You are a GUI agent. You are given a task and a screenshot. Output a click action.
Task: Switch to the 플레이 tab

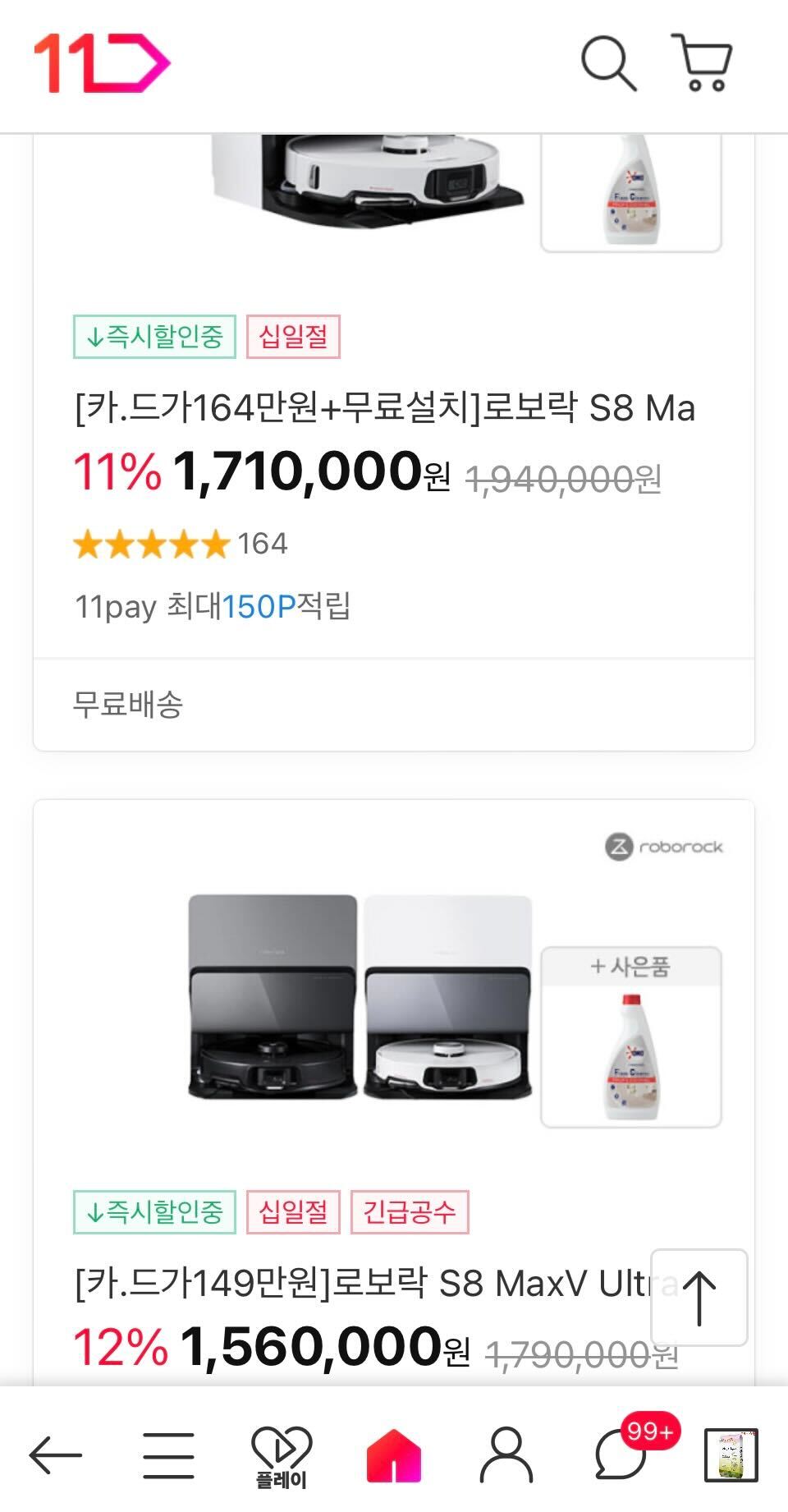click(x=281, y=1457)
